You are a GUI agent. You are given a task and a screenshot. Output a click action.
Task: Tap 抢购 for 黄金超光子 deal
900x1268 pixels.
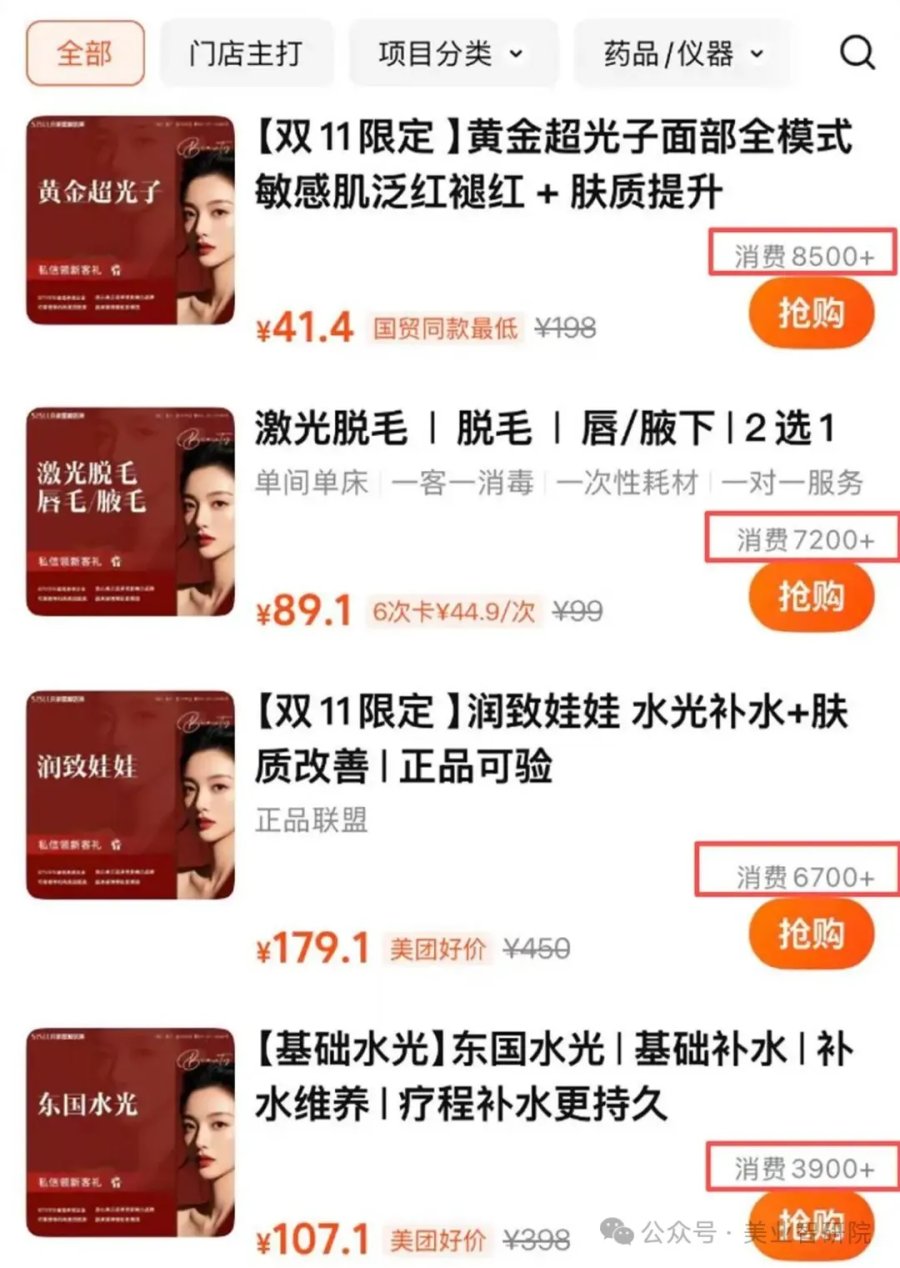point(811,314)
